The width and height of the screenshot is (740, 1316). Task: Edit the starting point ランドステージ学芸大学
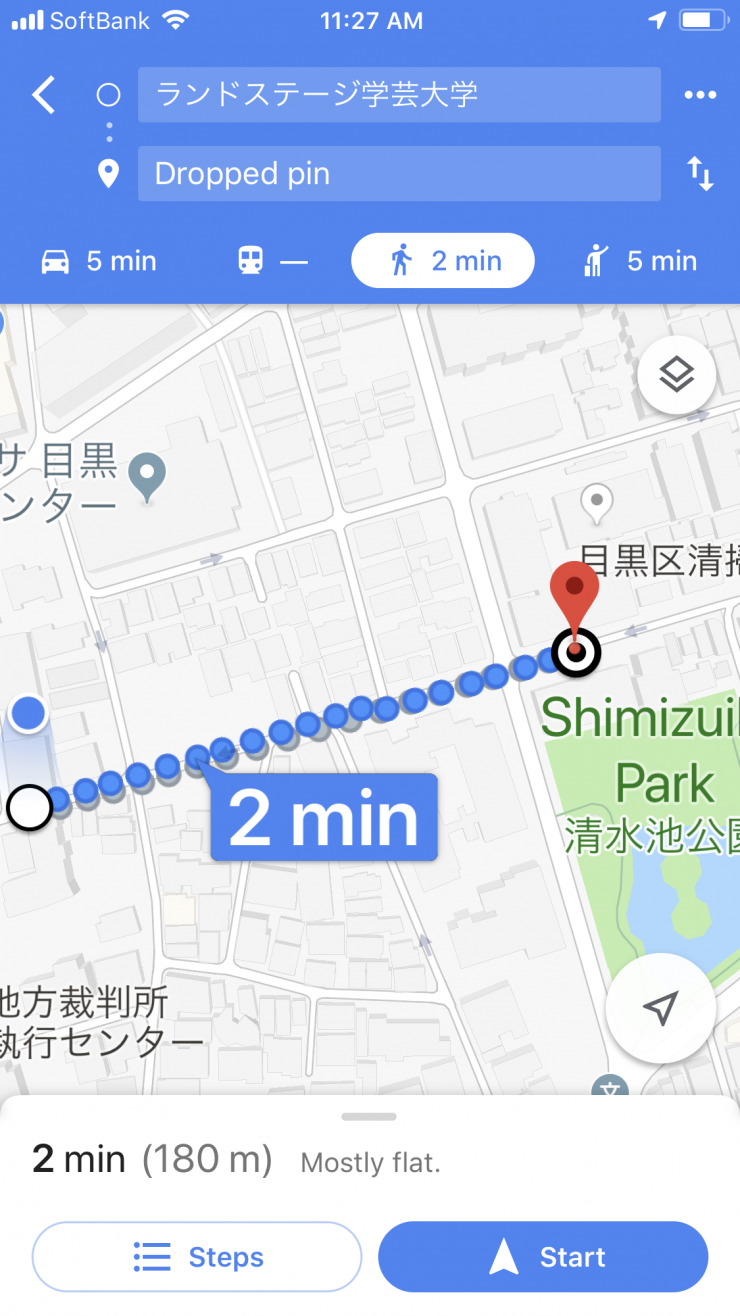pyautogui.click(x=399, y=95)
